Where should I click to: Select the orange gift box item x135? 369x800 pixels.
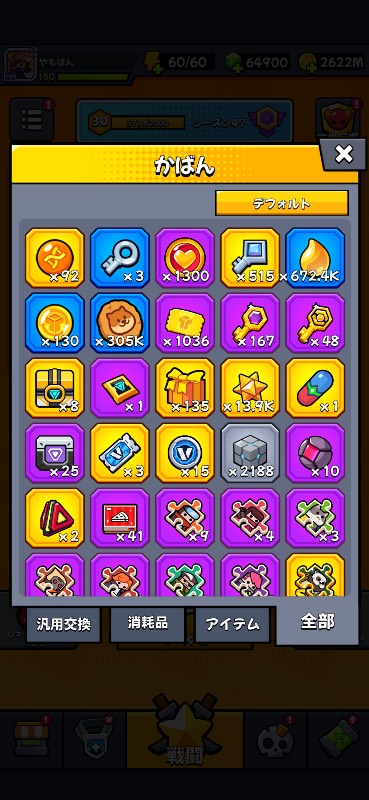tap(185, 388)
